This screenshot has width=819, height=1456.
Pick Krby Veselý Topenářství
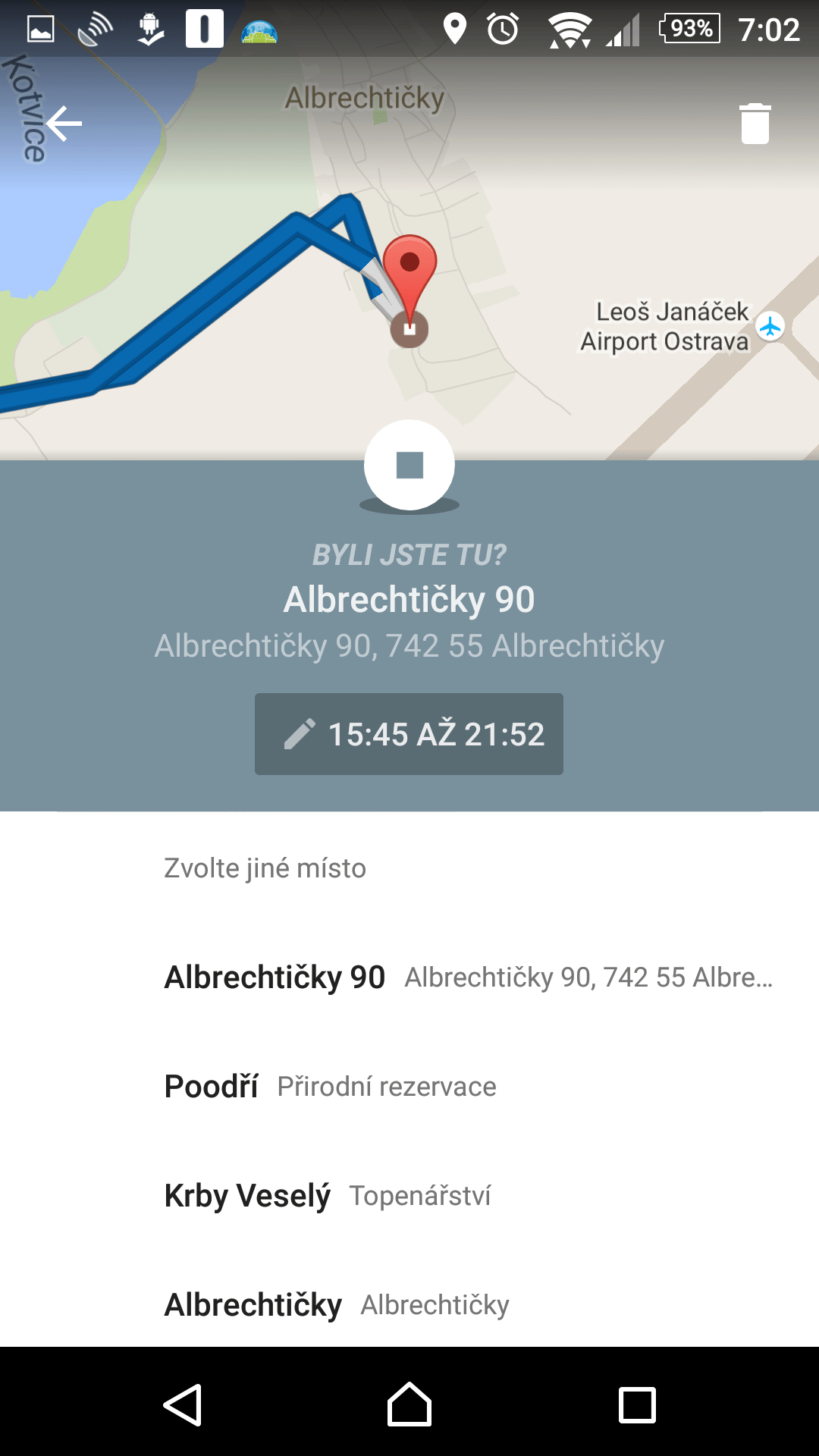point(409,1195)
